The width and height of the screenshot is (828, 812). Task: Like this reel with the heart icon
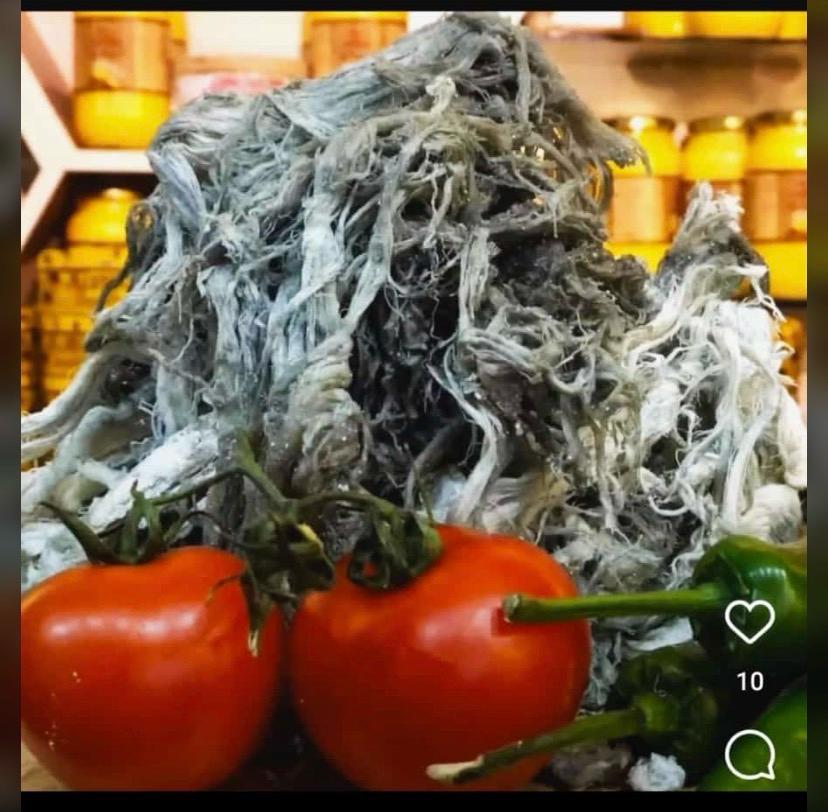point(749,620)
